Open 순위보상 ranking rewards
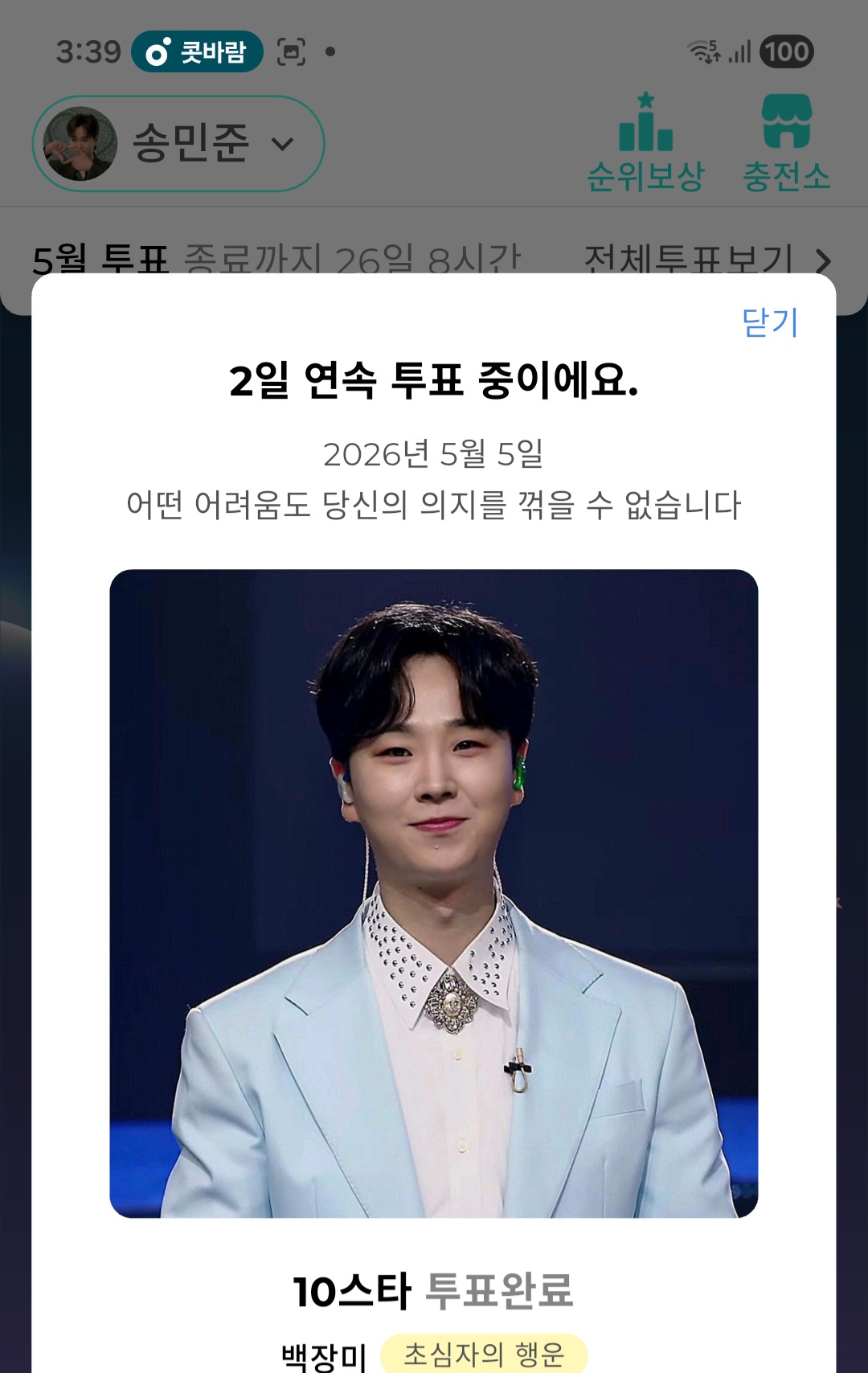This screenshot has height=1373, width=868. [645, 145]
